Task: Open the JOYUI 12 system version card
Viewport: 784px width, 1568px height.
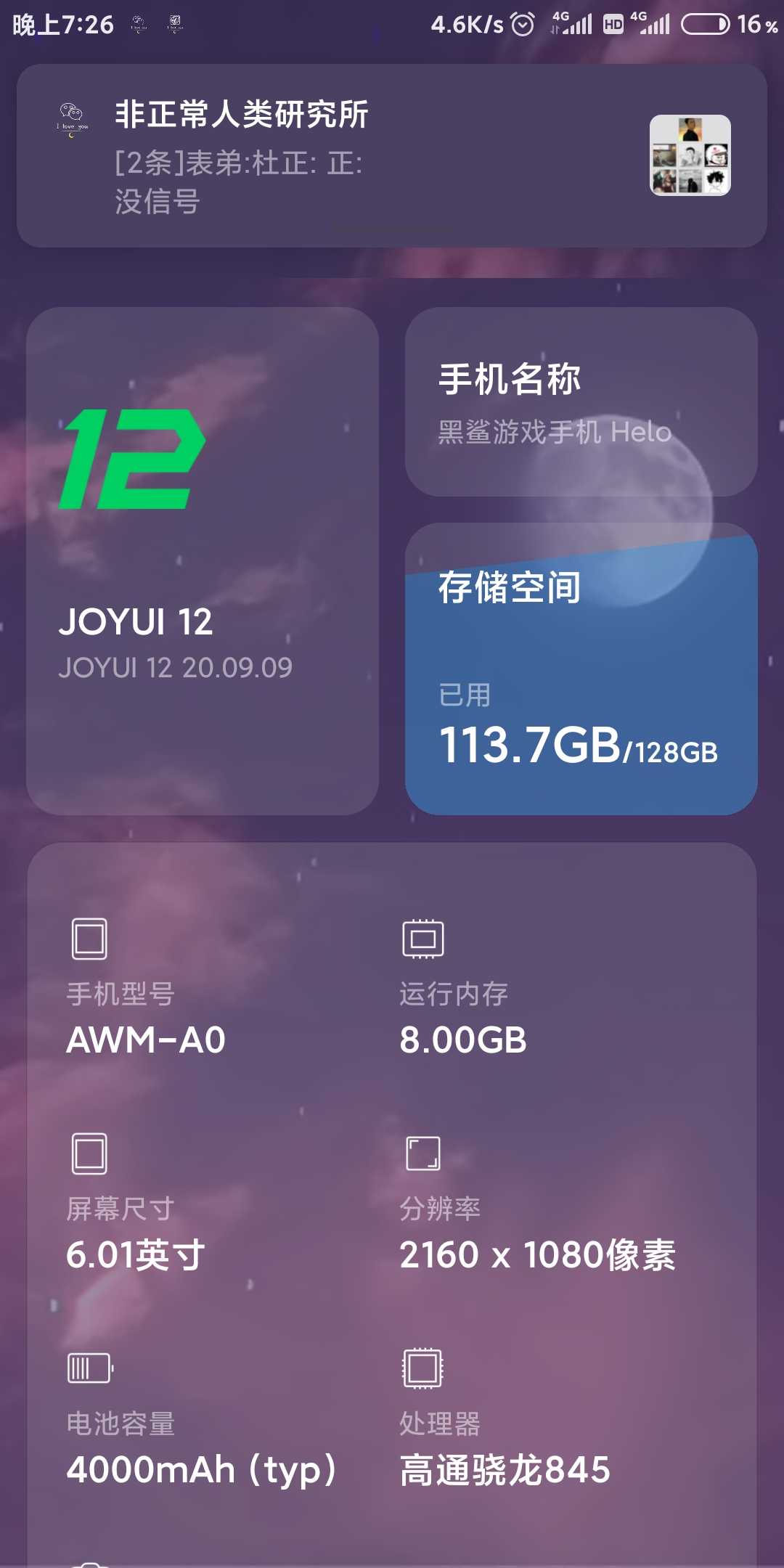Action: pyautogui.click(x=203, y=560)
